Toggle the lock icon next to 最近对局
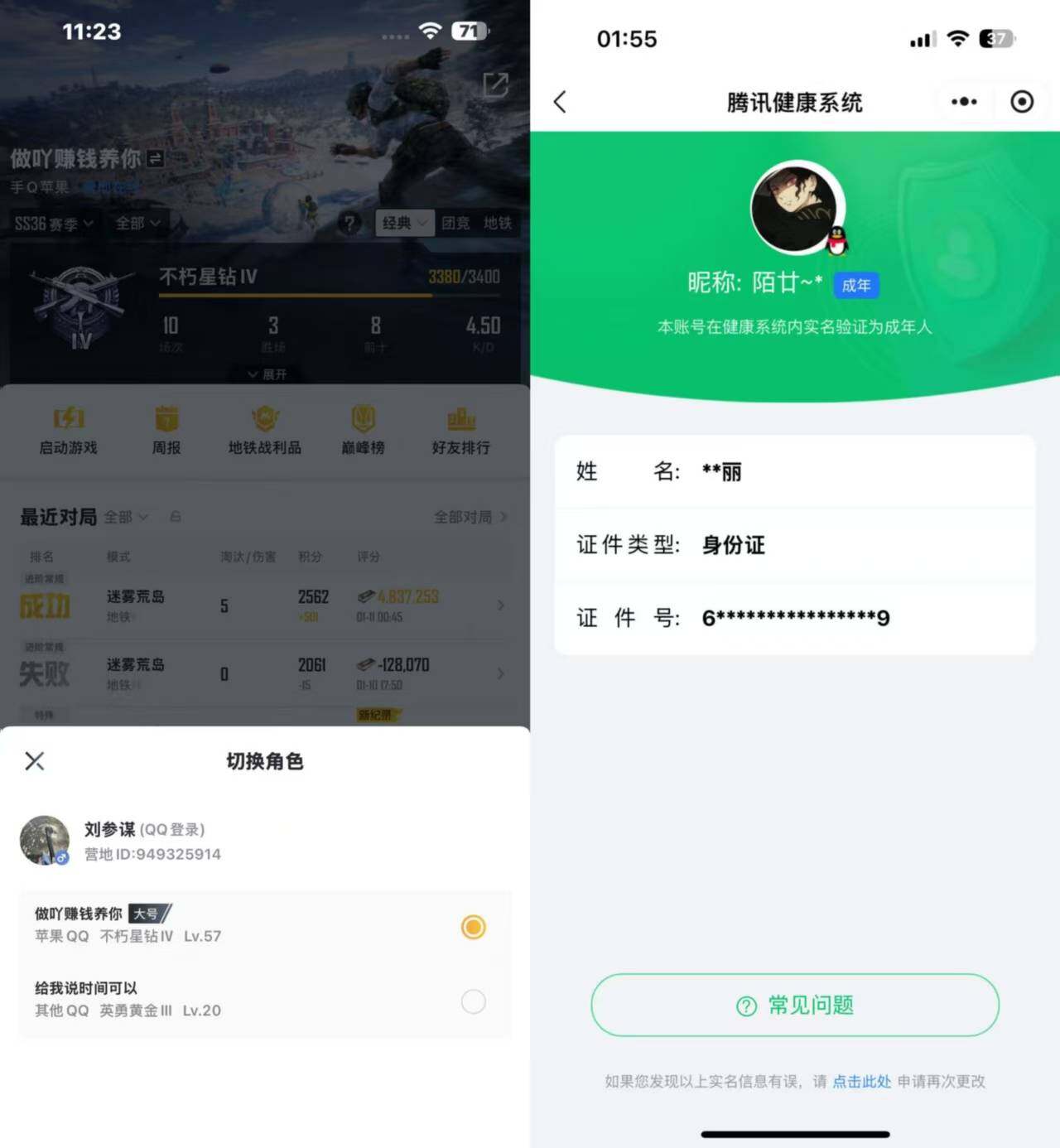This screenshot has height=1148, width=1060. point(175,516)
